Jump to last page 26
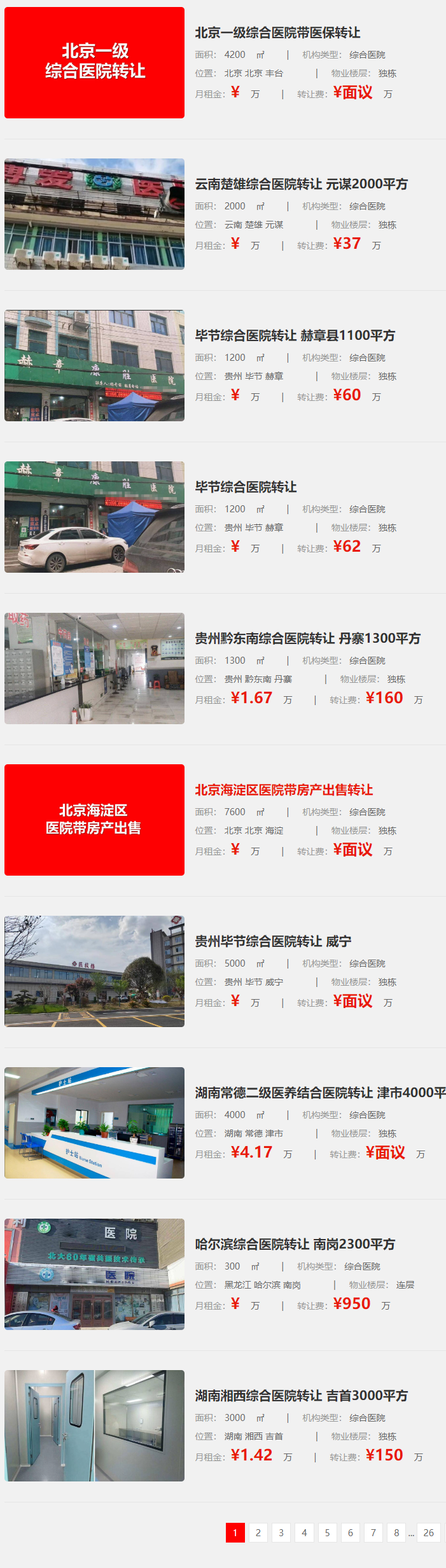The image size is (446, 1568). tap(429, 1533)
